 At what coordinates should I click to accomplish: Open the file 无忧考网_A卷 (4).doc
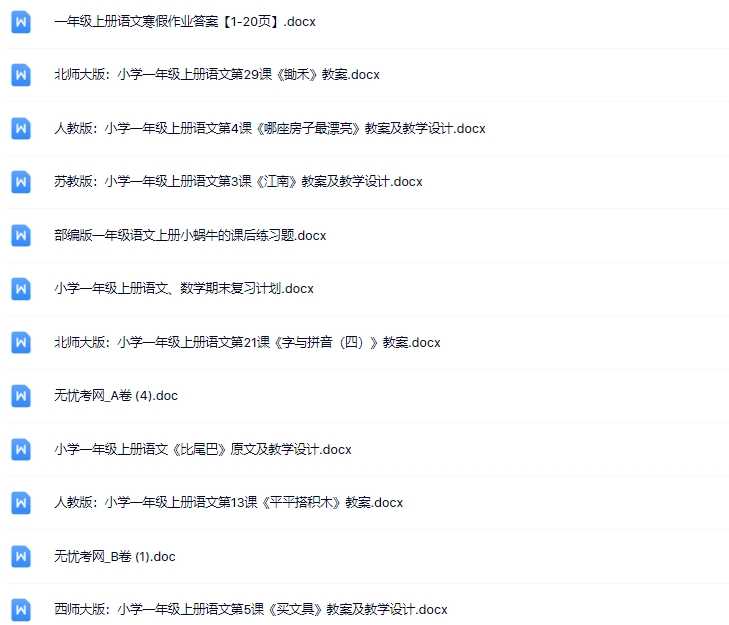[x=116, y=396]
